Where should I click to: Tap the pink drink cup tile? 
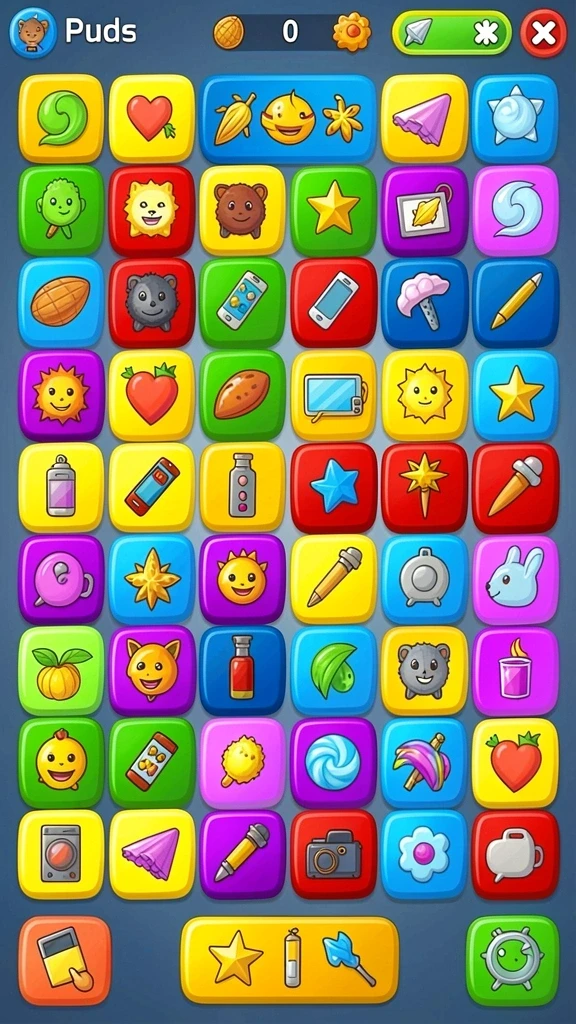tap(515, 670)
